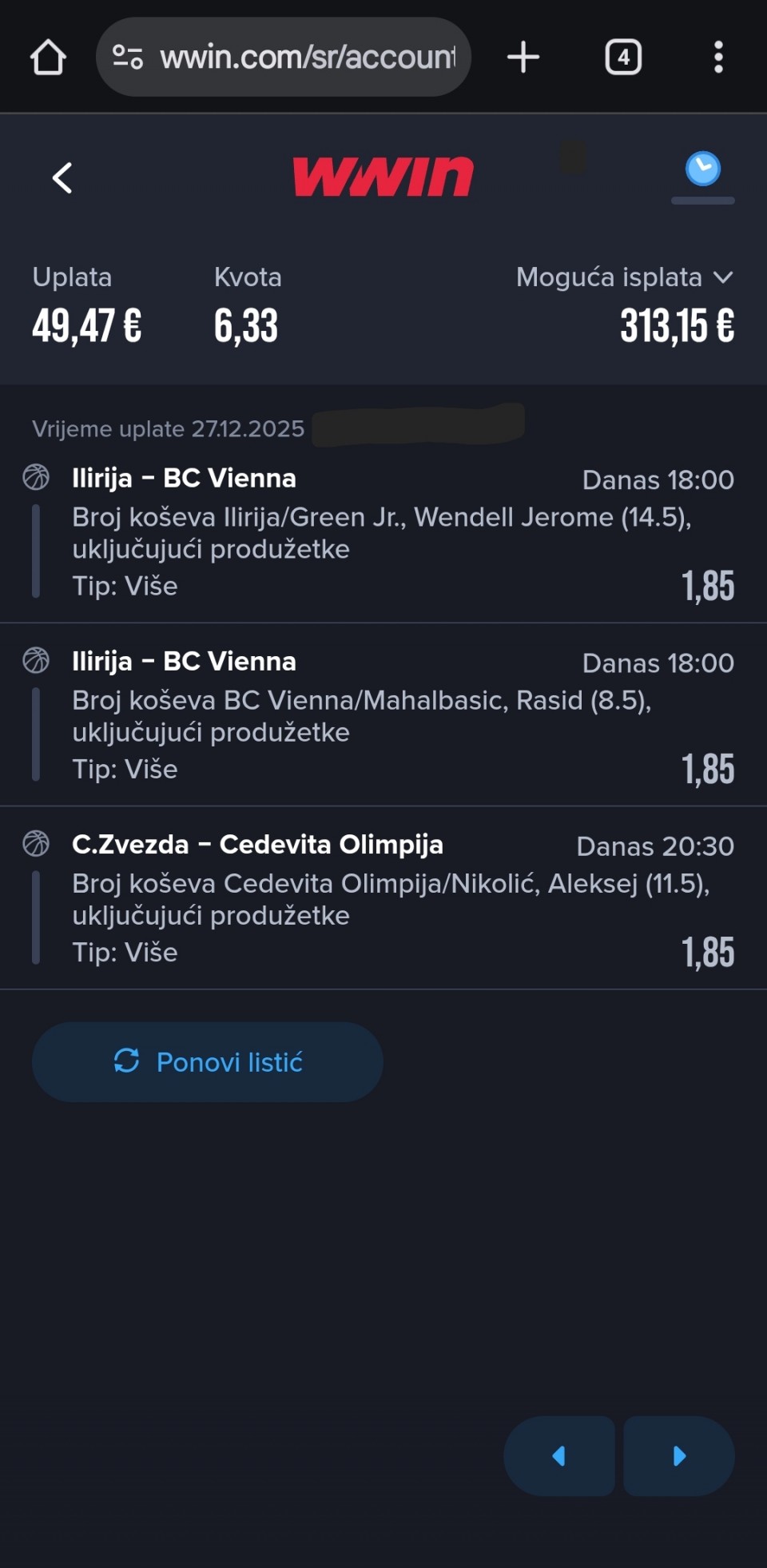Go to the previous ticket with the left arrow
This screenshot has width=767, height=1568.
pos(559,1455)
